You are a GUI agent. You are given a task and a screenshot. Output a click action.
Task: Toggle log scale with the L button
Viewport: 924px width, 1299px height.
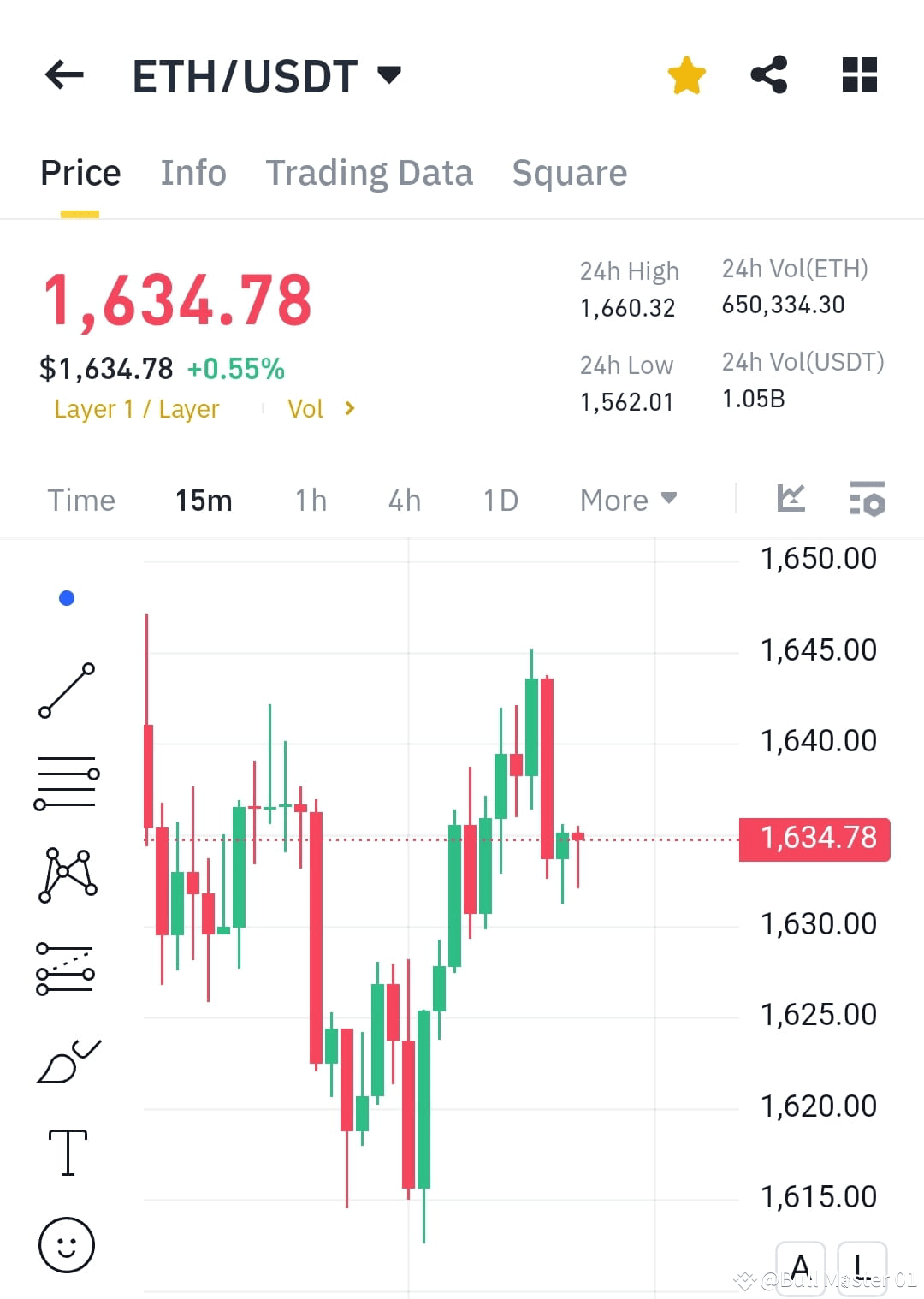pyautogui.click(x=862, y=1266)
